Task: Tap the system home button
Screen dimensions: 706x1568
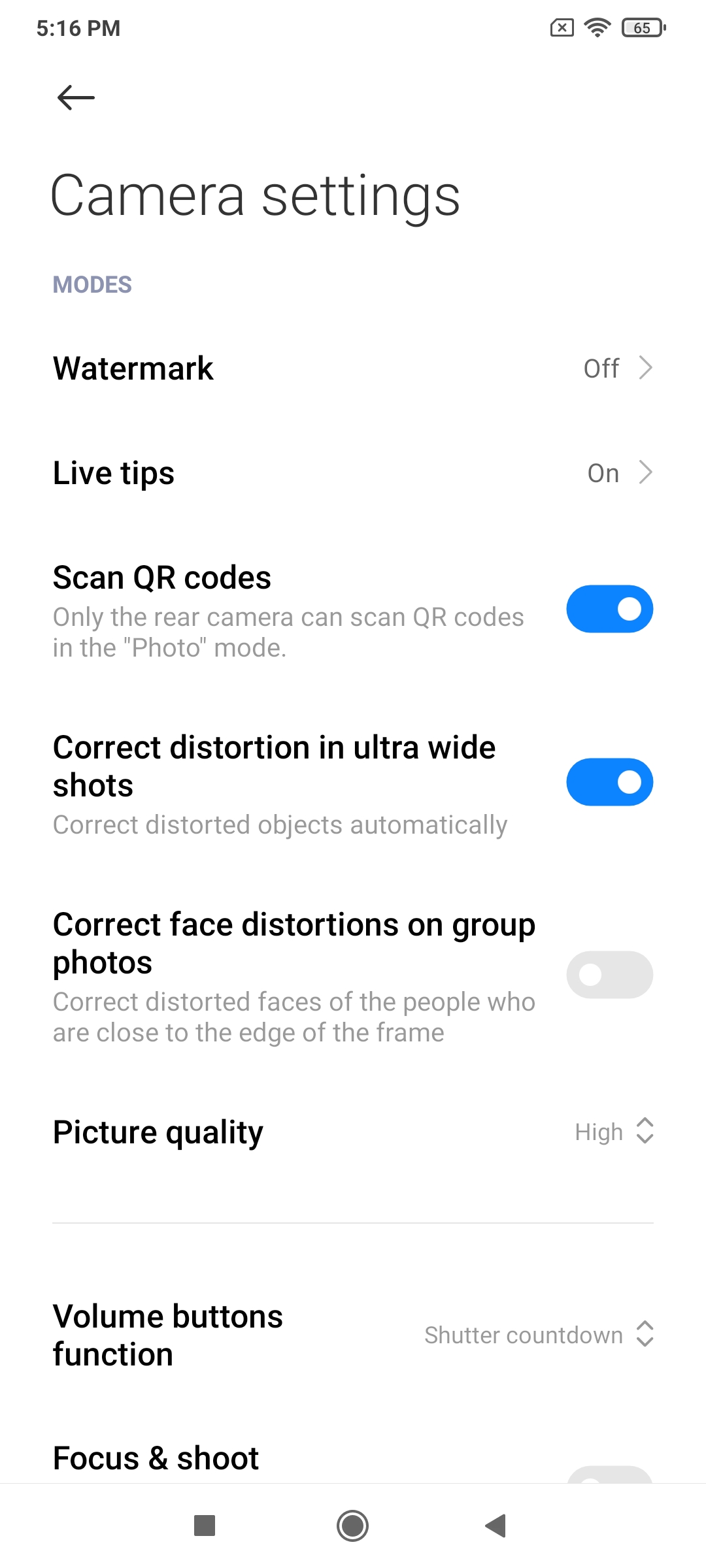Action: [x=353, y=1526]
